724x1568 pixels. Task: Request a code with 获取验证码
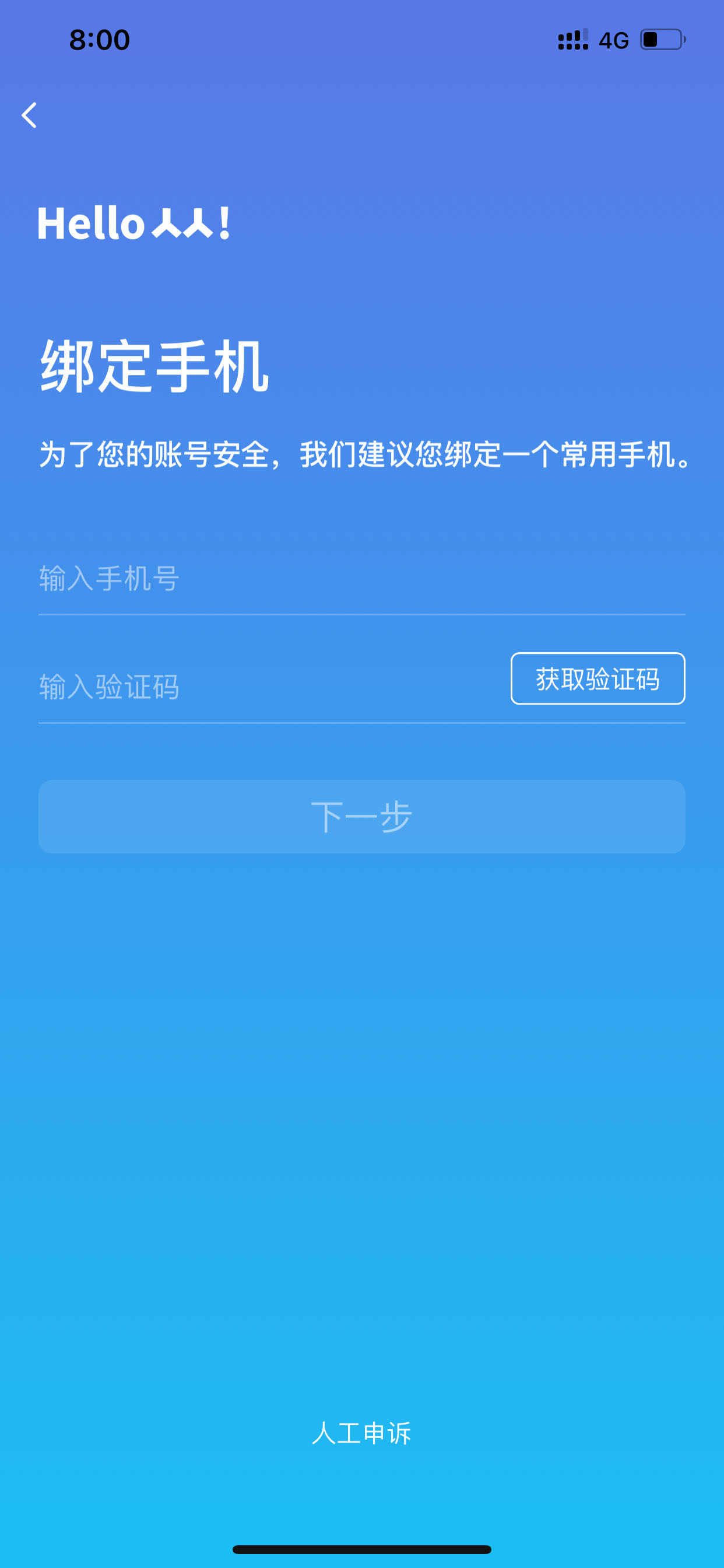[x=598, y=678]
